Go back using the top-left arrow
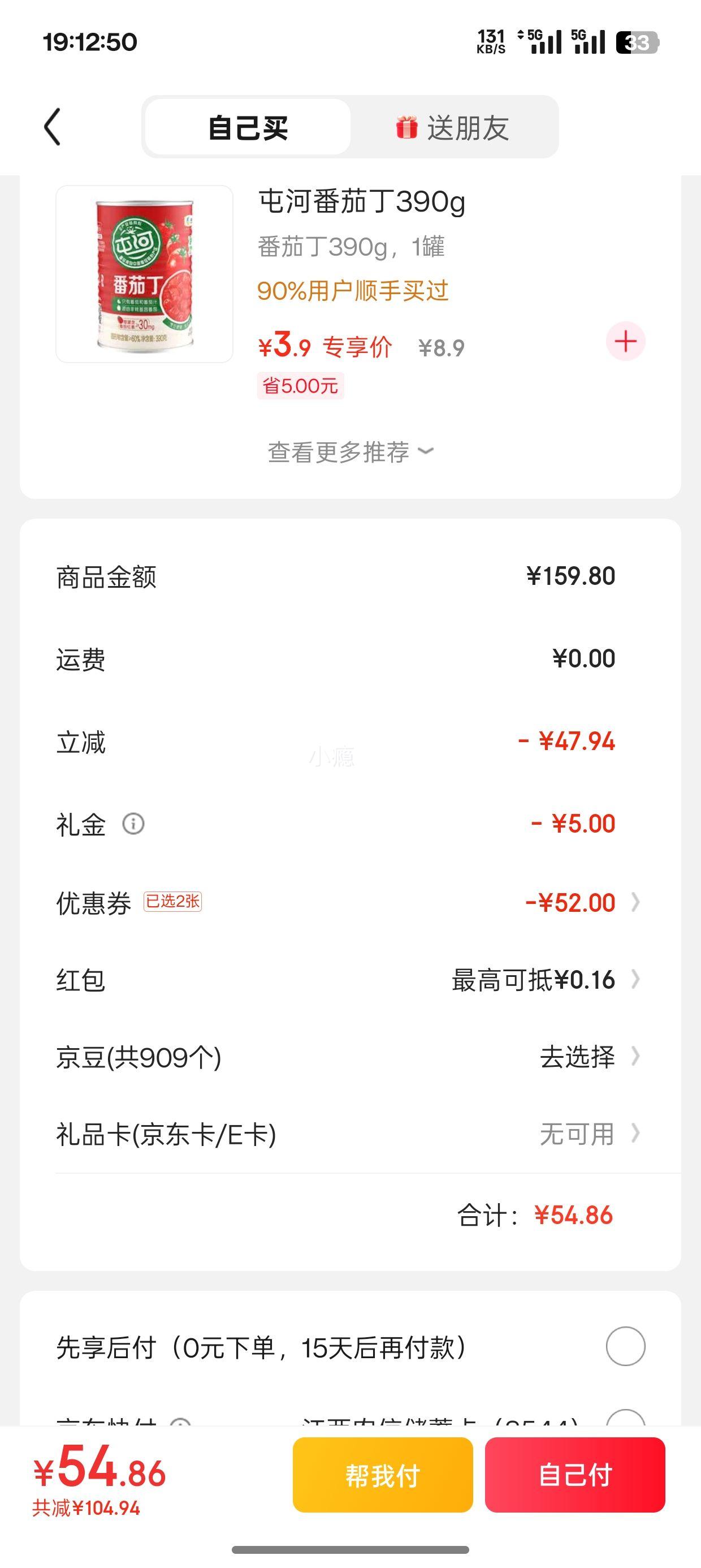The height and width of the screenshot is (1568, 701). [53, 127]
